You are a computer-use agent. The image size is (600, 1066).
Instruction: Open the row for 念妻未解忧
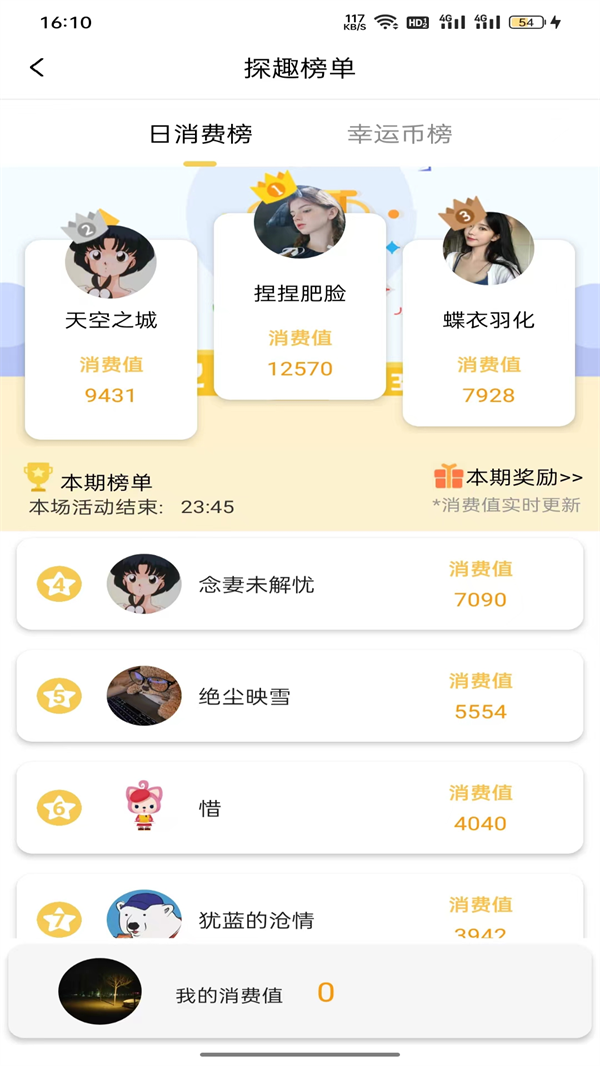coord(300,584)
